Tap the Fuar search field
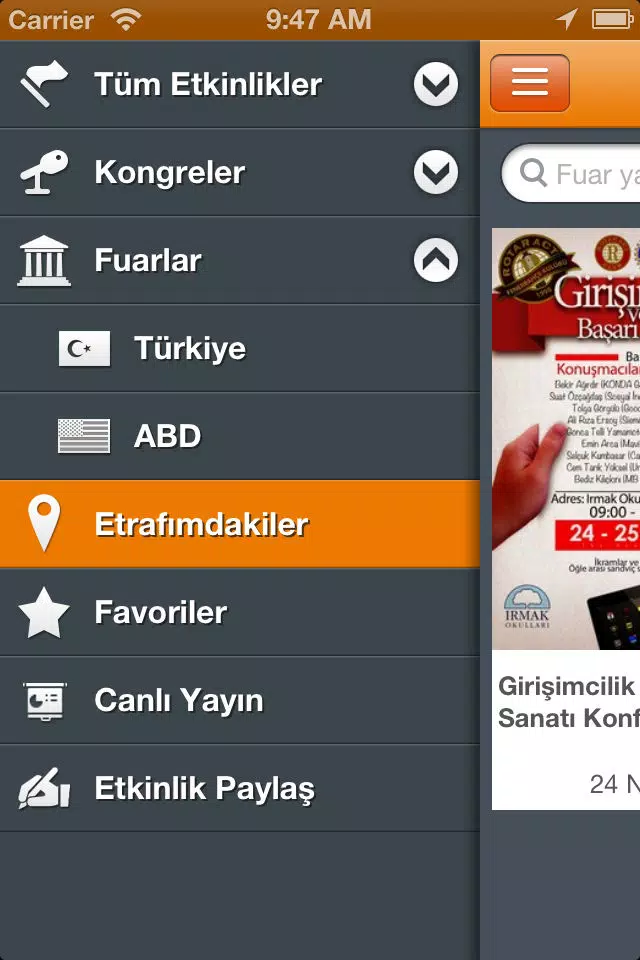The image size is (640, 960). pos(590,175)
